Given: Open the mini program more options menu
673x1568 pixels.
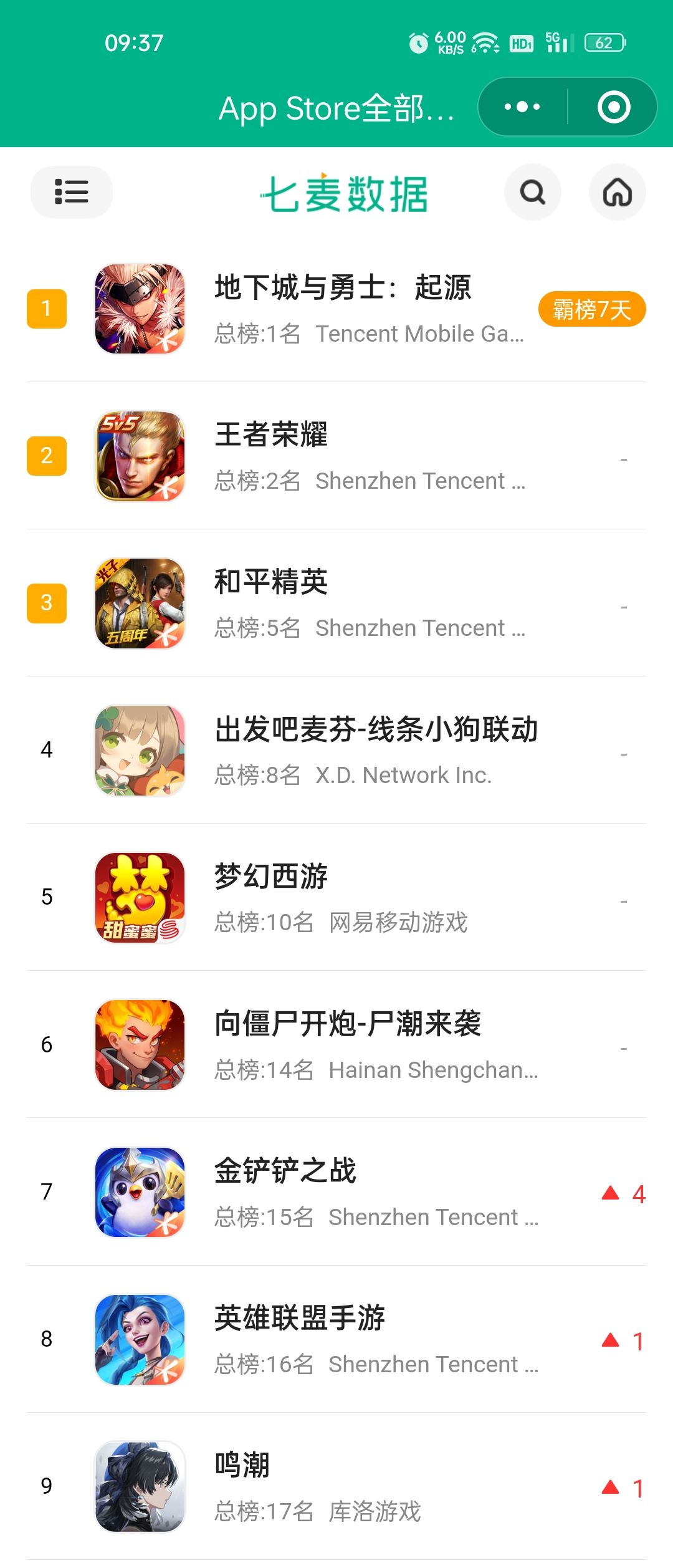Looking at the screenshot, I should (521, 106).
